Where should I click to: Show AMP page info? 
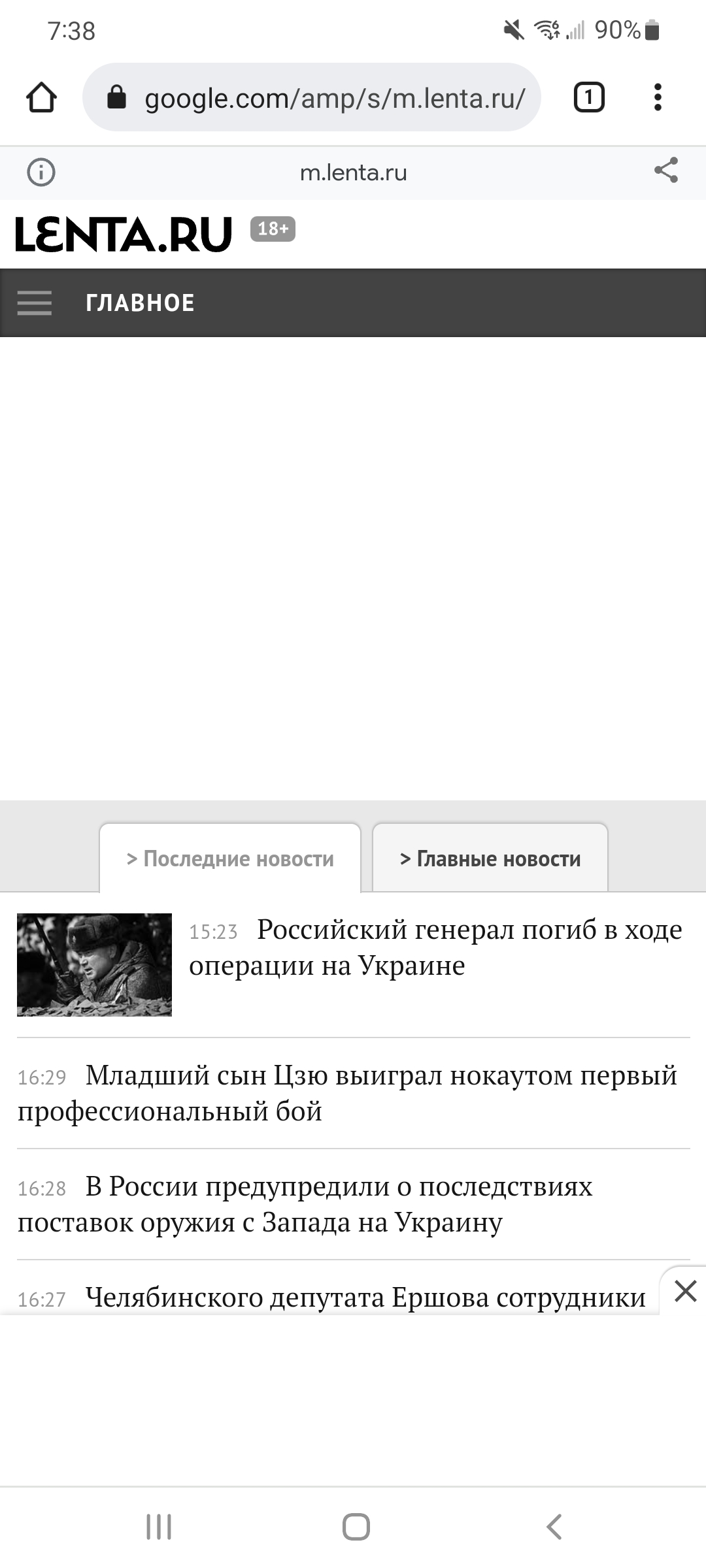(41, 172)
